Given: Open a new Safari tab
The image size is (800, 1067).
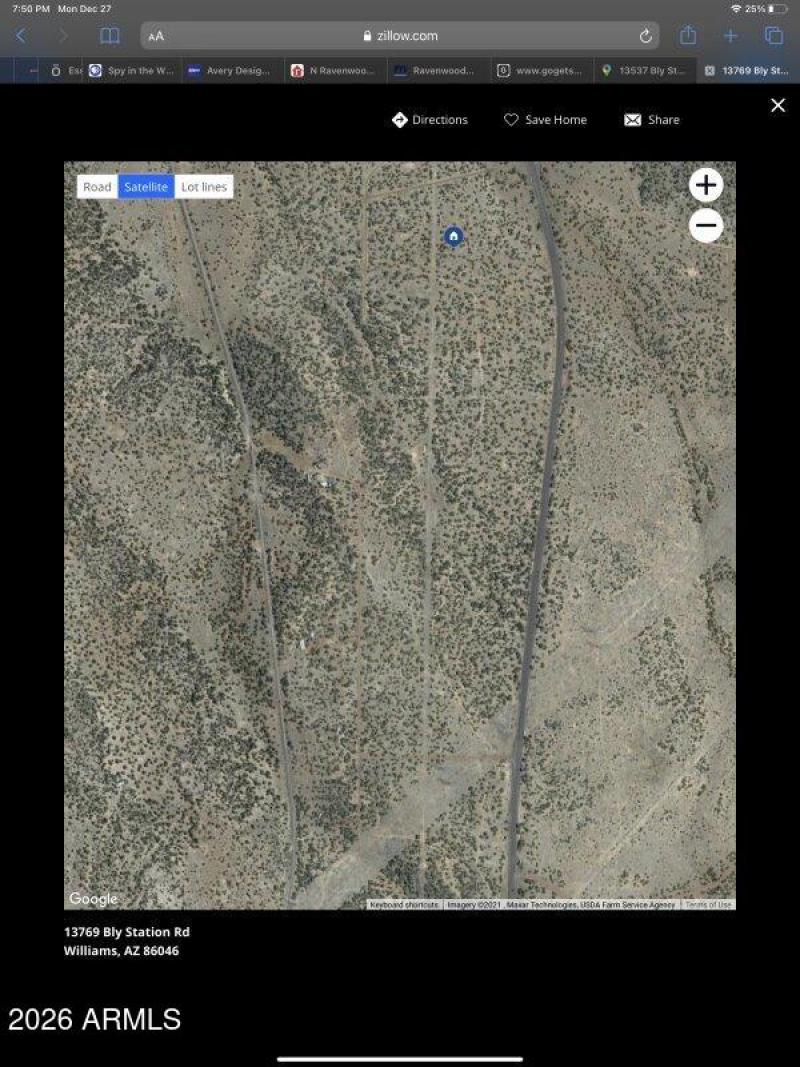Looking at the screenshot, I should pos(731,36).
